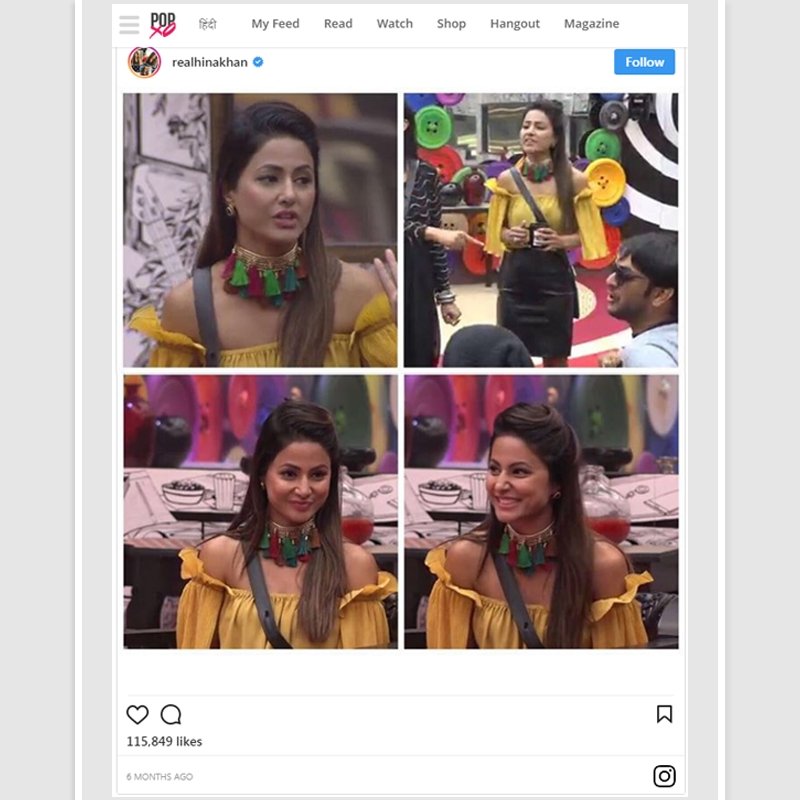
Task: Open the Watch section
Action: 394,24
